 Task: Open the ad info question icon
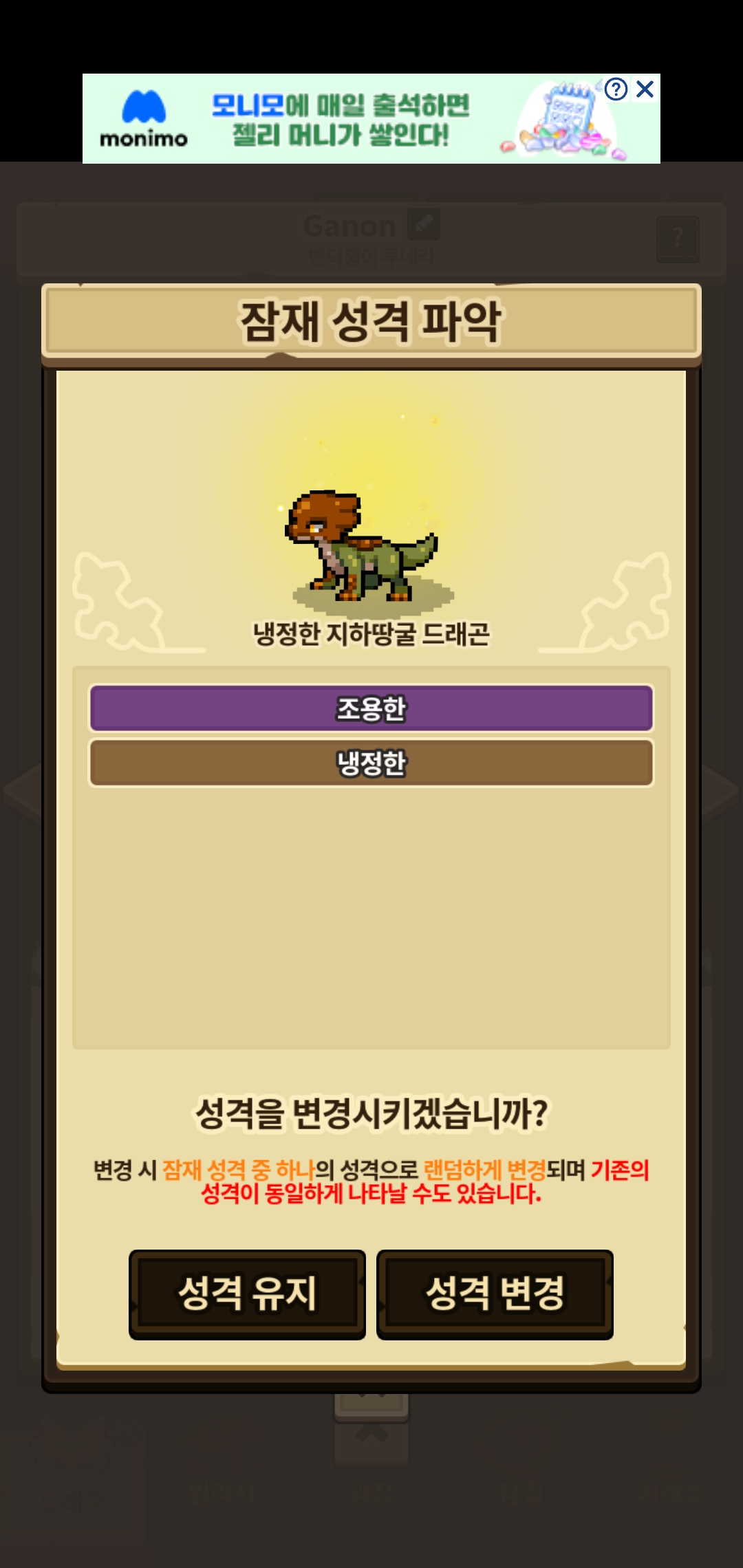(616, 89)
